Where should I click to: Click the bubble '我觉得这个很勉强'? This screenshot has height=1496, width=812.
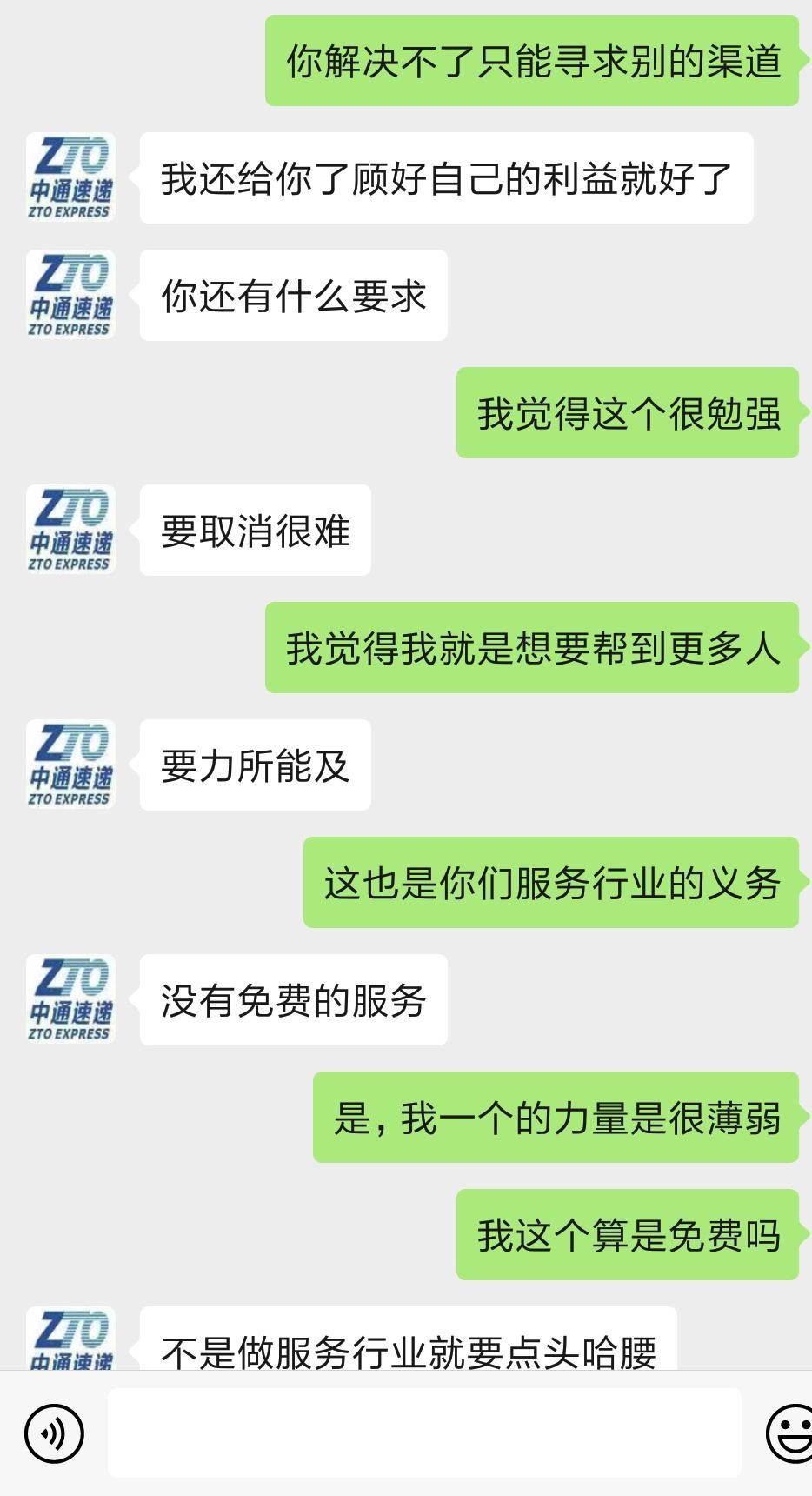(627, 415)
